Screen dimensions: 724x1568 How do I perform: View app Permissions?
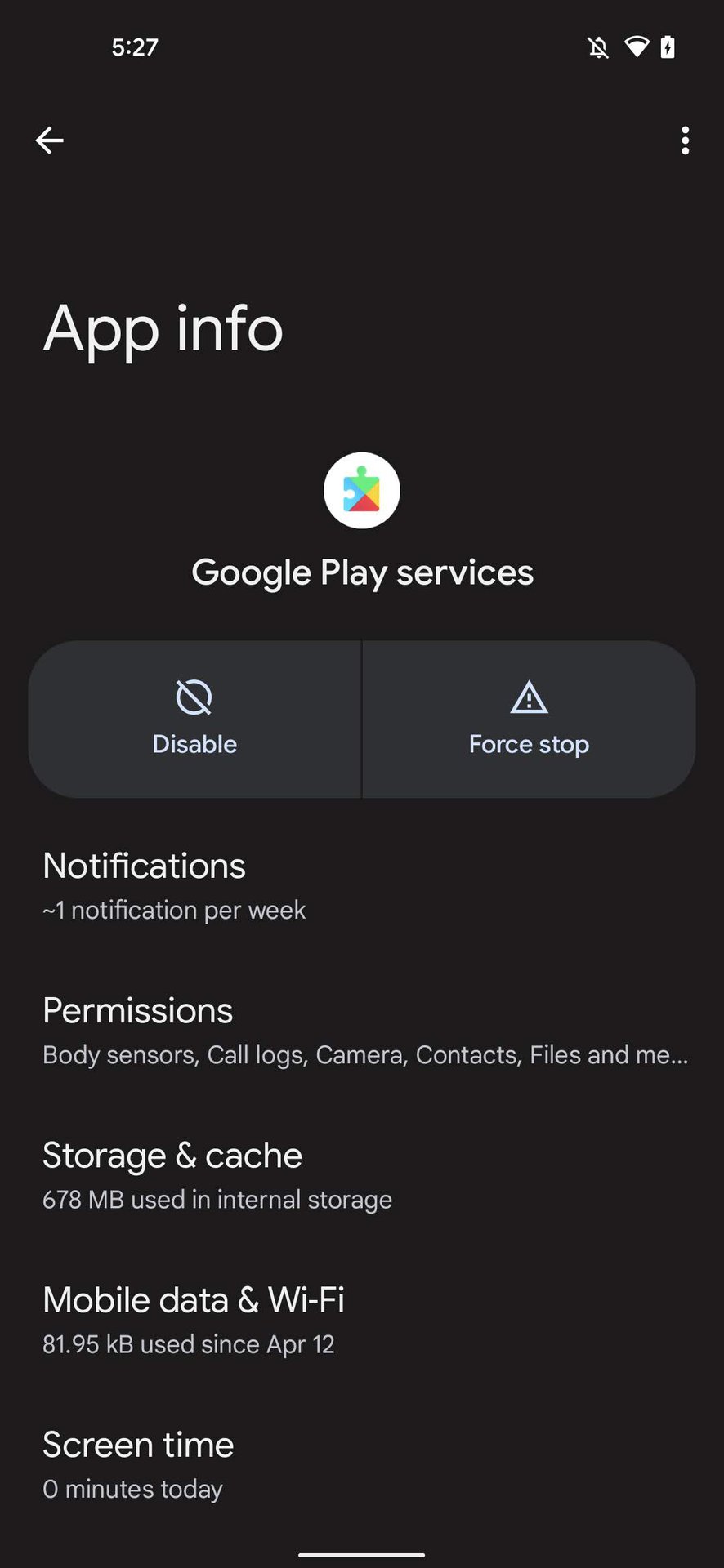pos(362,1031)
